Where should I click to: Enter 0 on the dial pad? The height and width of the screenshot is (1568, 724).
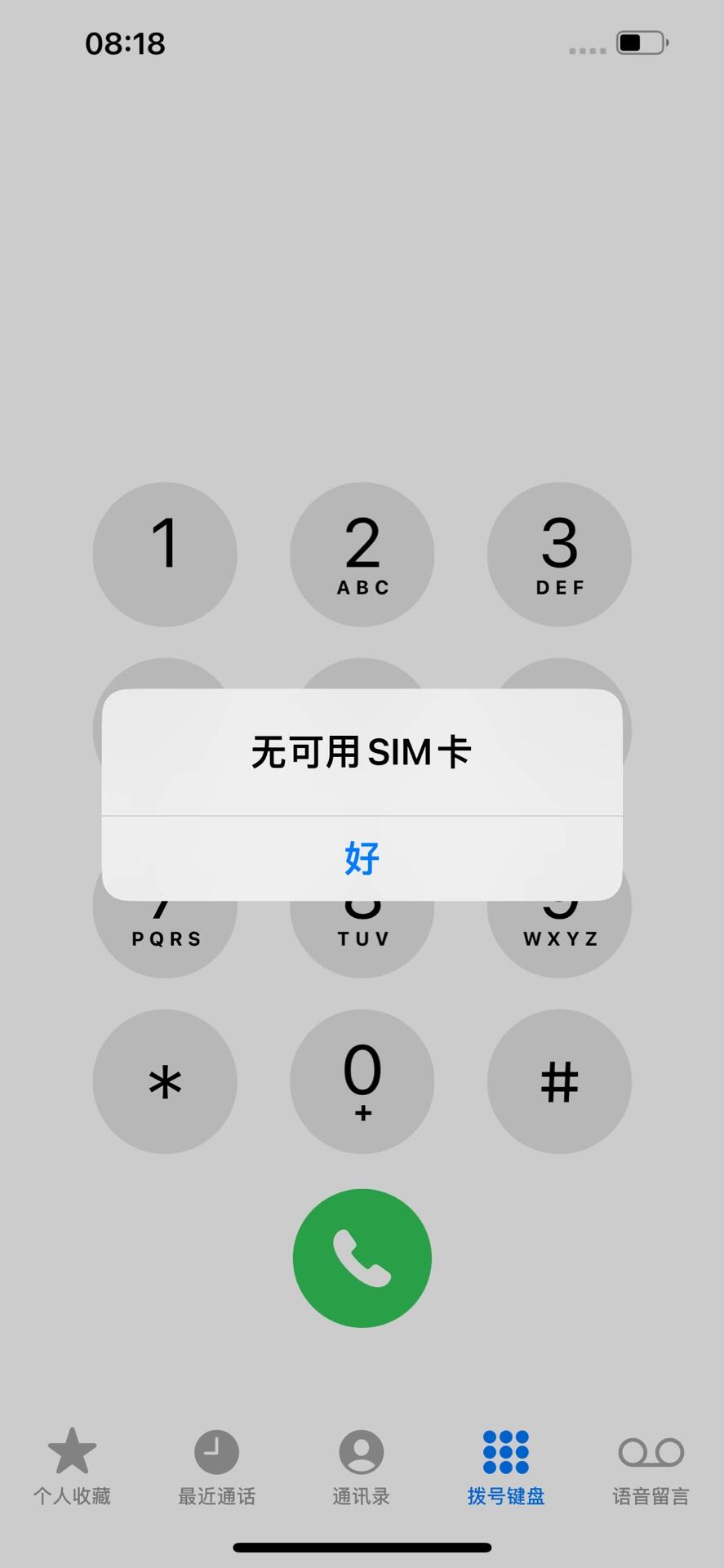[x=362, y=1081]
